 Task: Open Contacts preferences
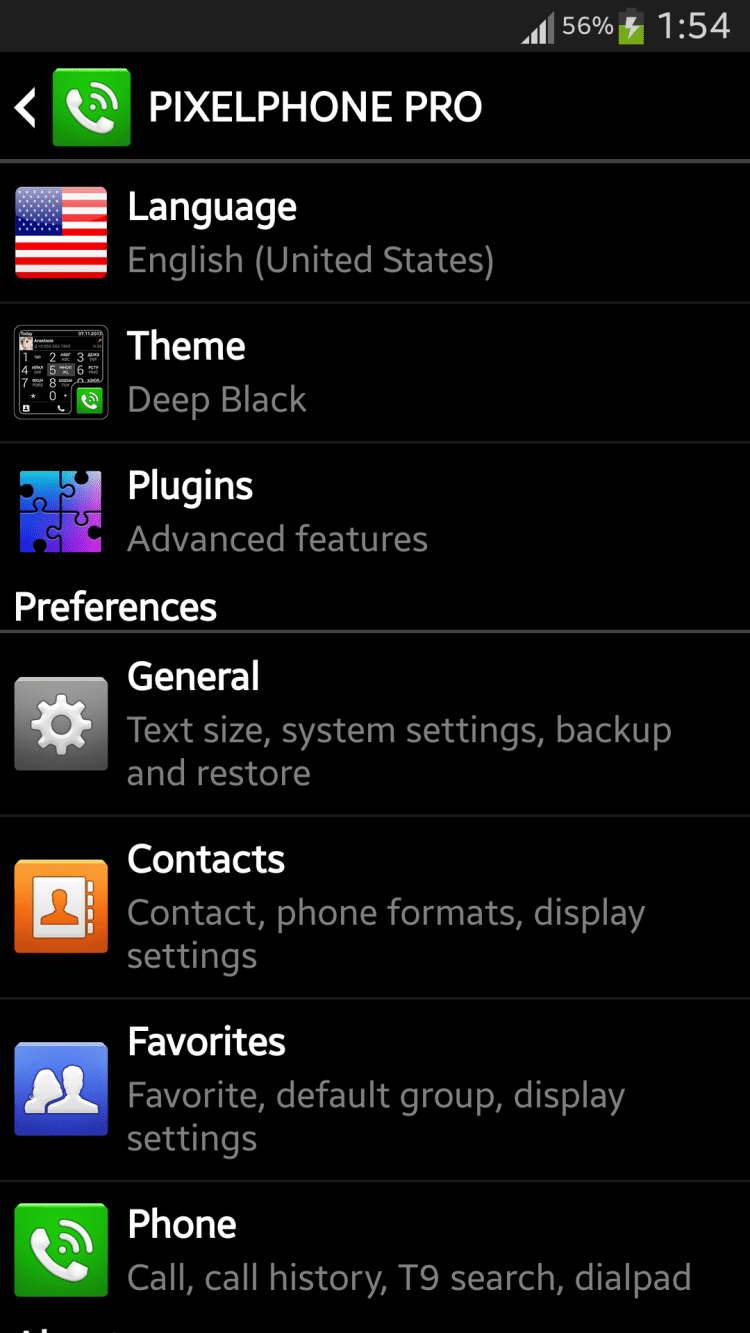[375, 906]
